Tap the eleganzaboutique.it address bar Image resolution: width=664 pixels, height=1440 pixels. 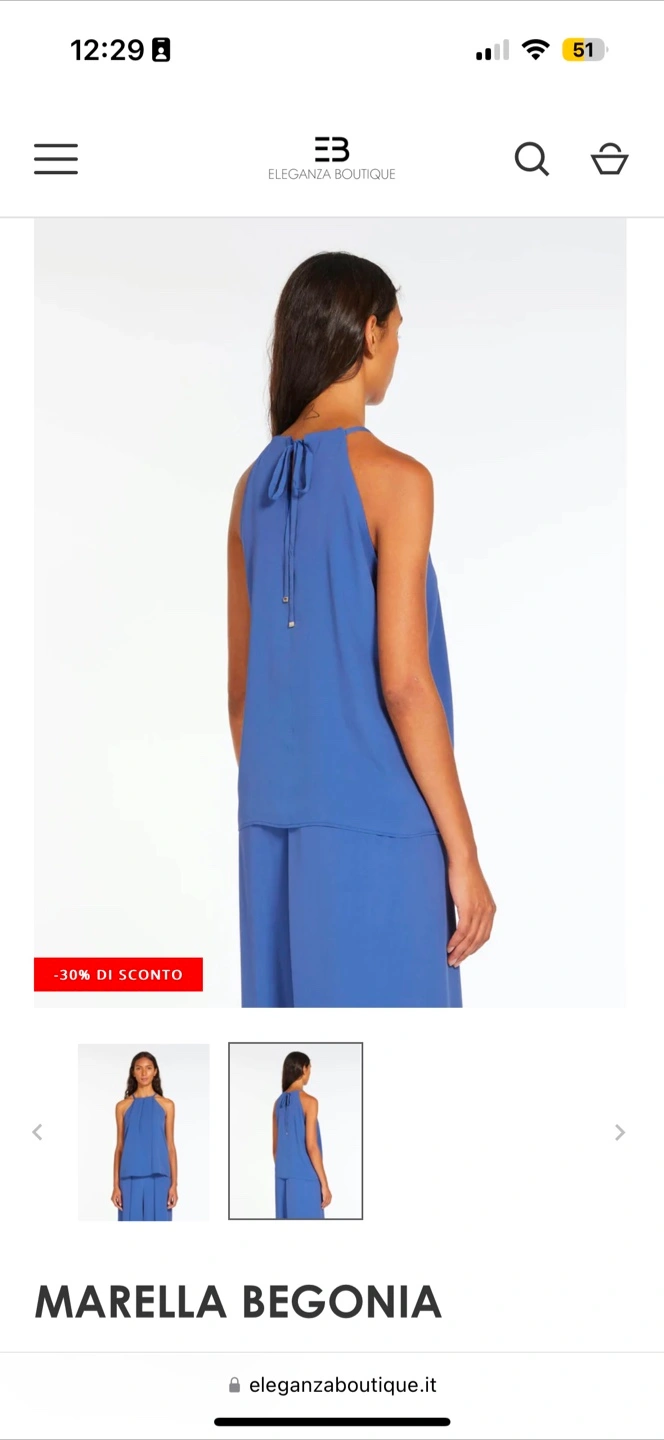point(332,1385)
